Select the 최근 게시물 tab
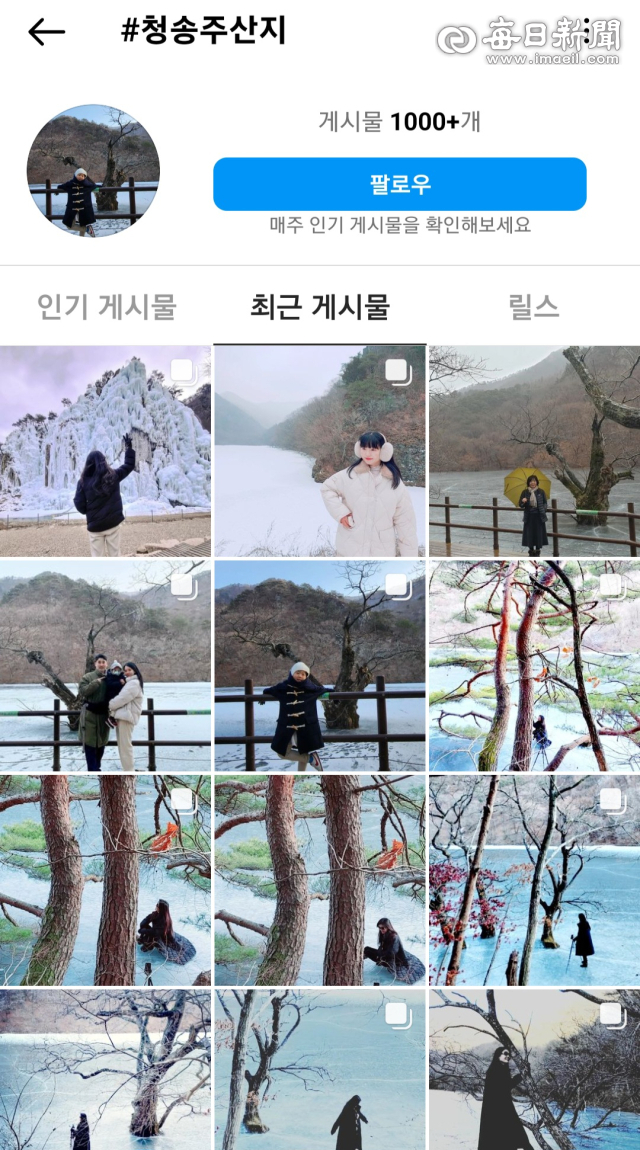 [319, 306]
